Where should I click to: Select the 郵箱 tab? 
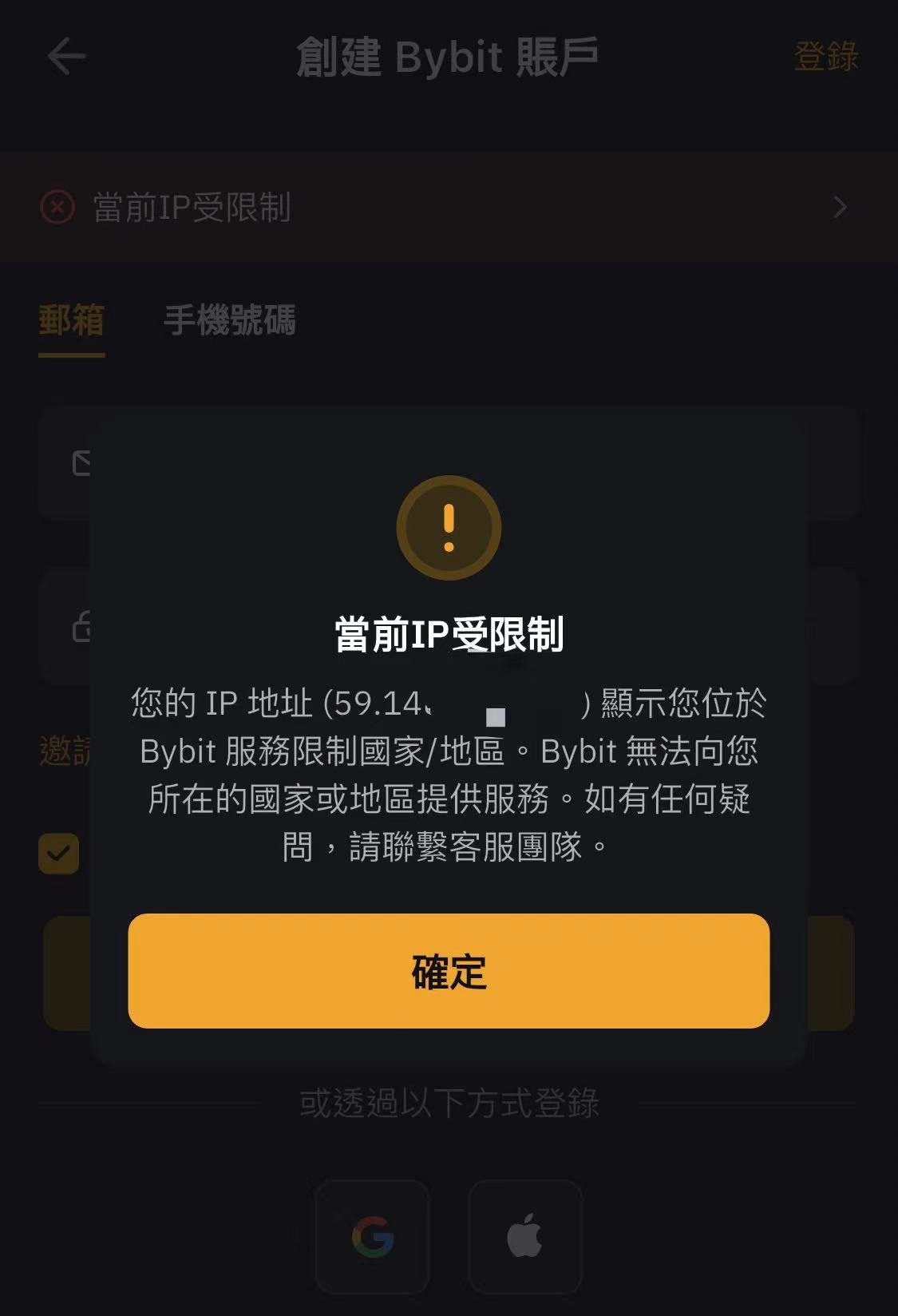click(x=72, y=320)
